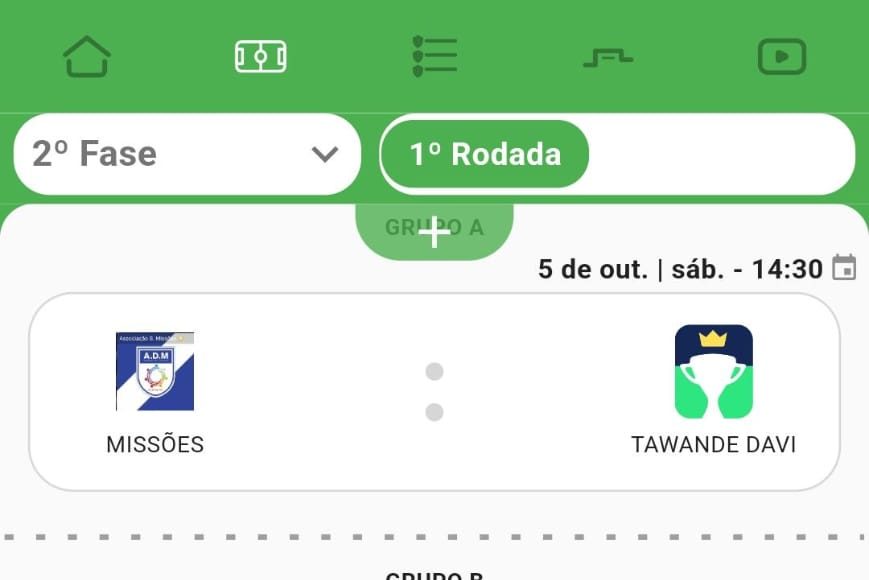Open the matches field tab

pyautogui.click(x=261, y=56)
